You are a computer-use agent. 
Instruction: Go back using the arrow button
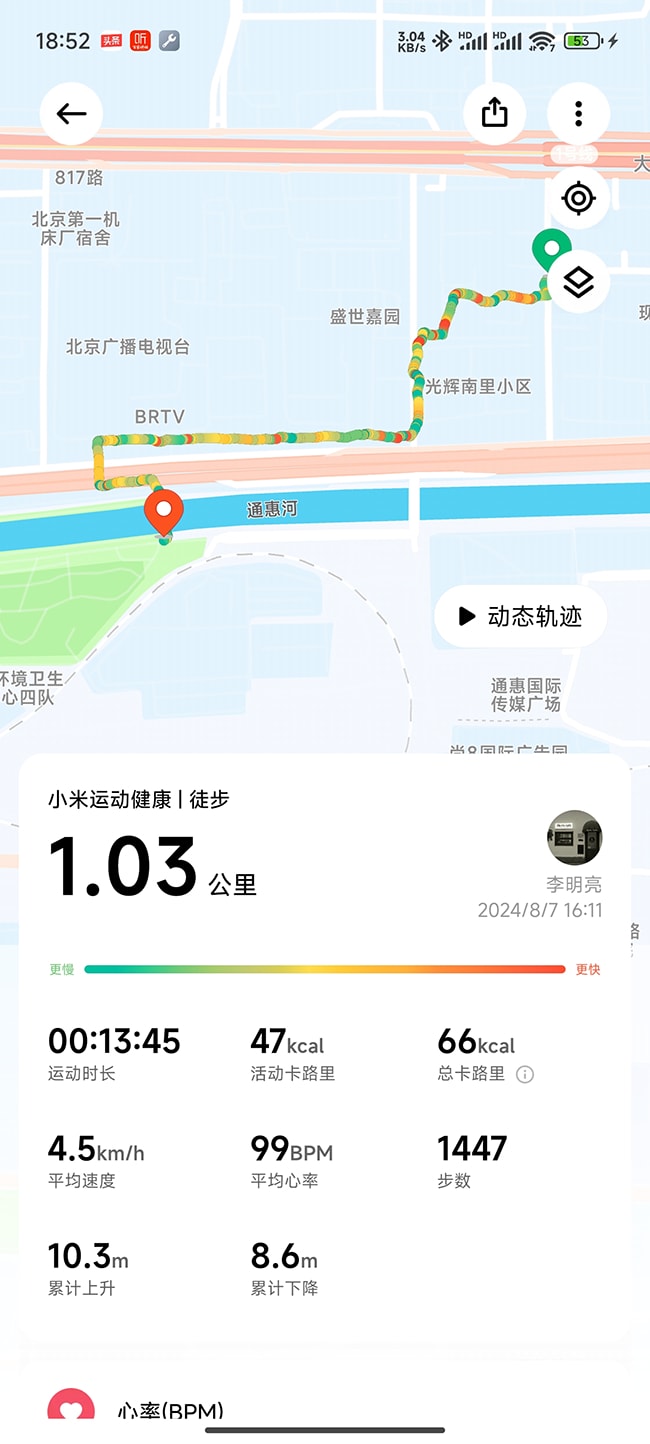(71, 114)
